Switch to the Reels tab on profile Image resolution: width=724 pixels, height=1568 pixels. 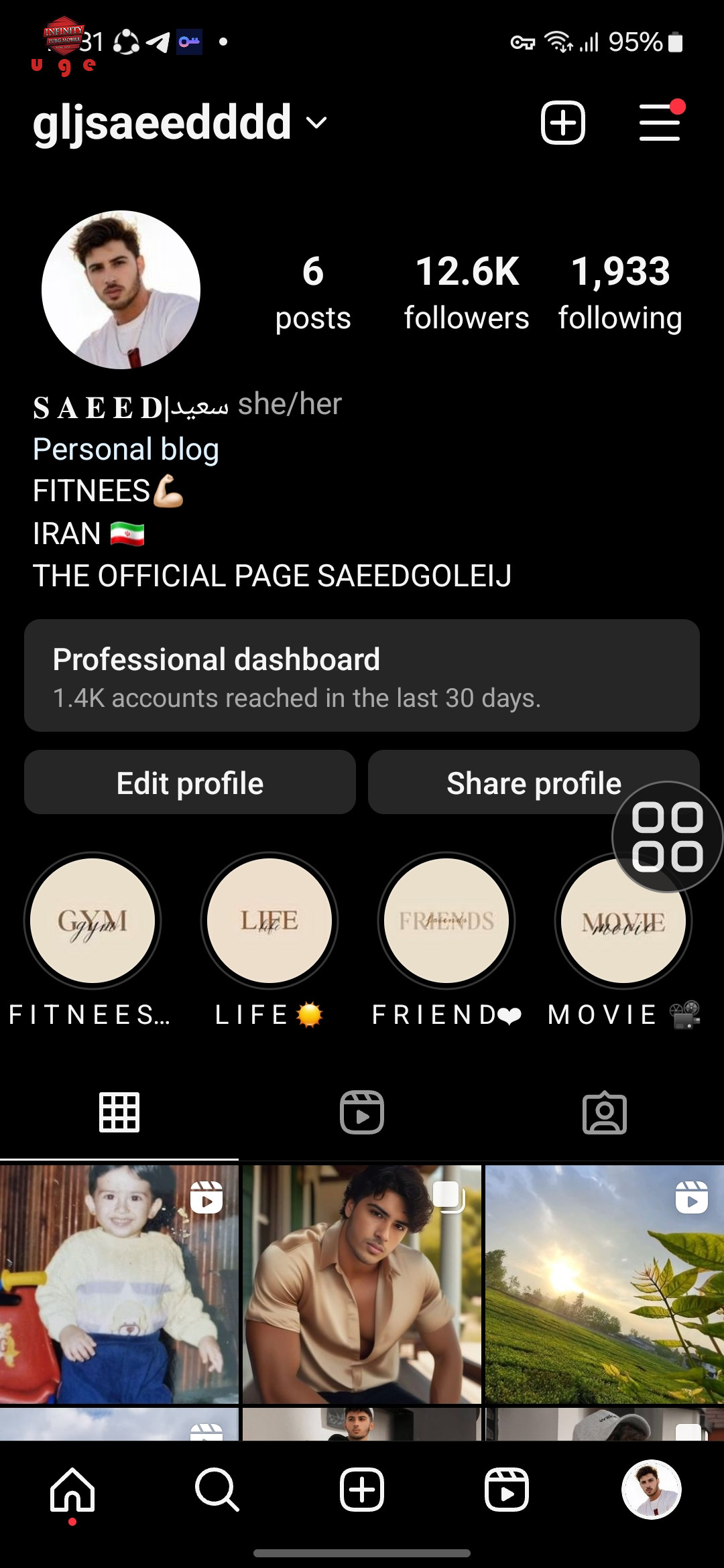pos(362,1112)
